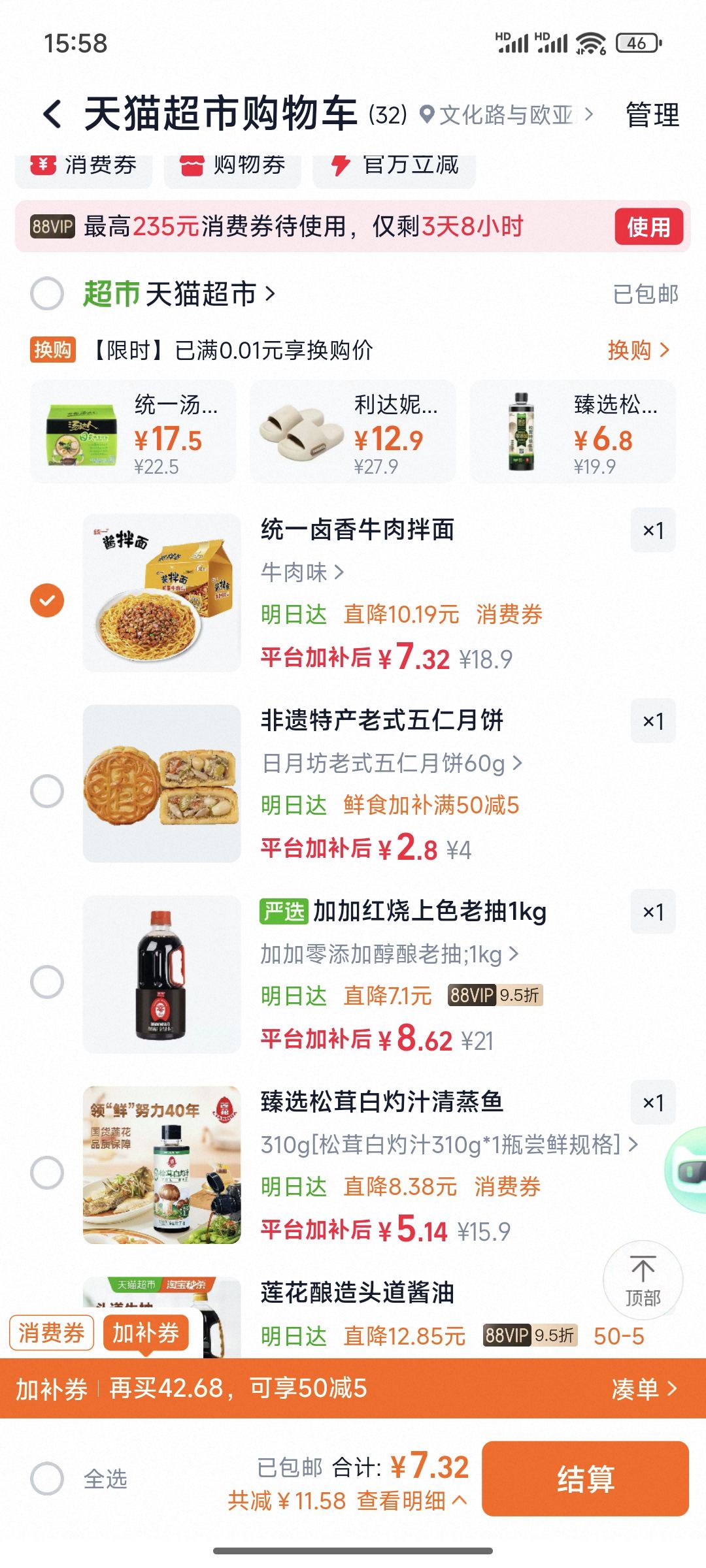The image size is (706, 1568).
Task: Change the 牛肉味 flavor option
Action: pyautogui.click(x=302, y=572)
